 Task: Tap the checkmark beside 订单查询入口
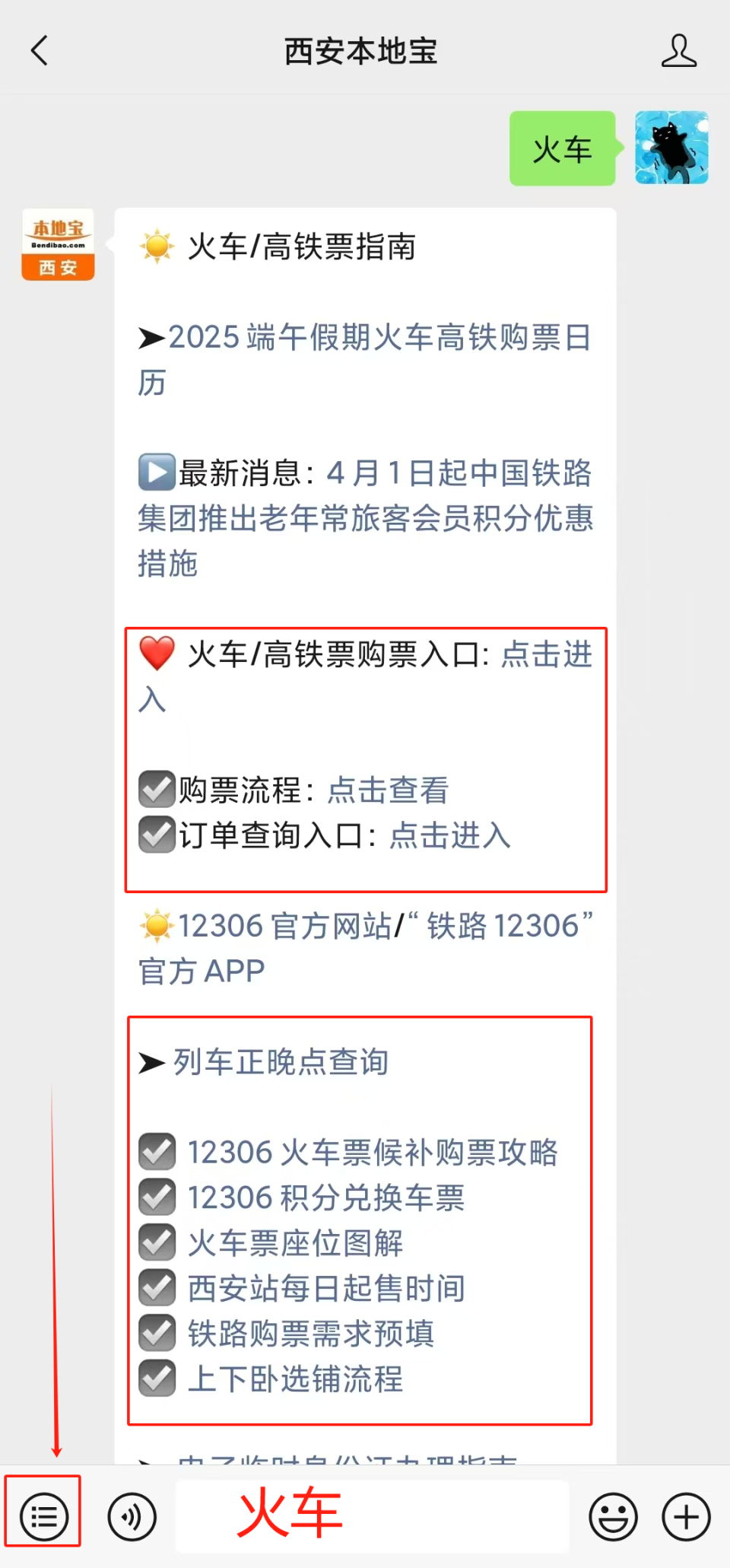click(156, 835)
